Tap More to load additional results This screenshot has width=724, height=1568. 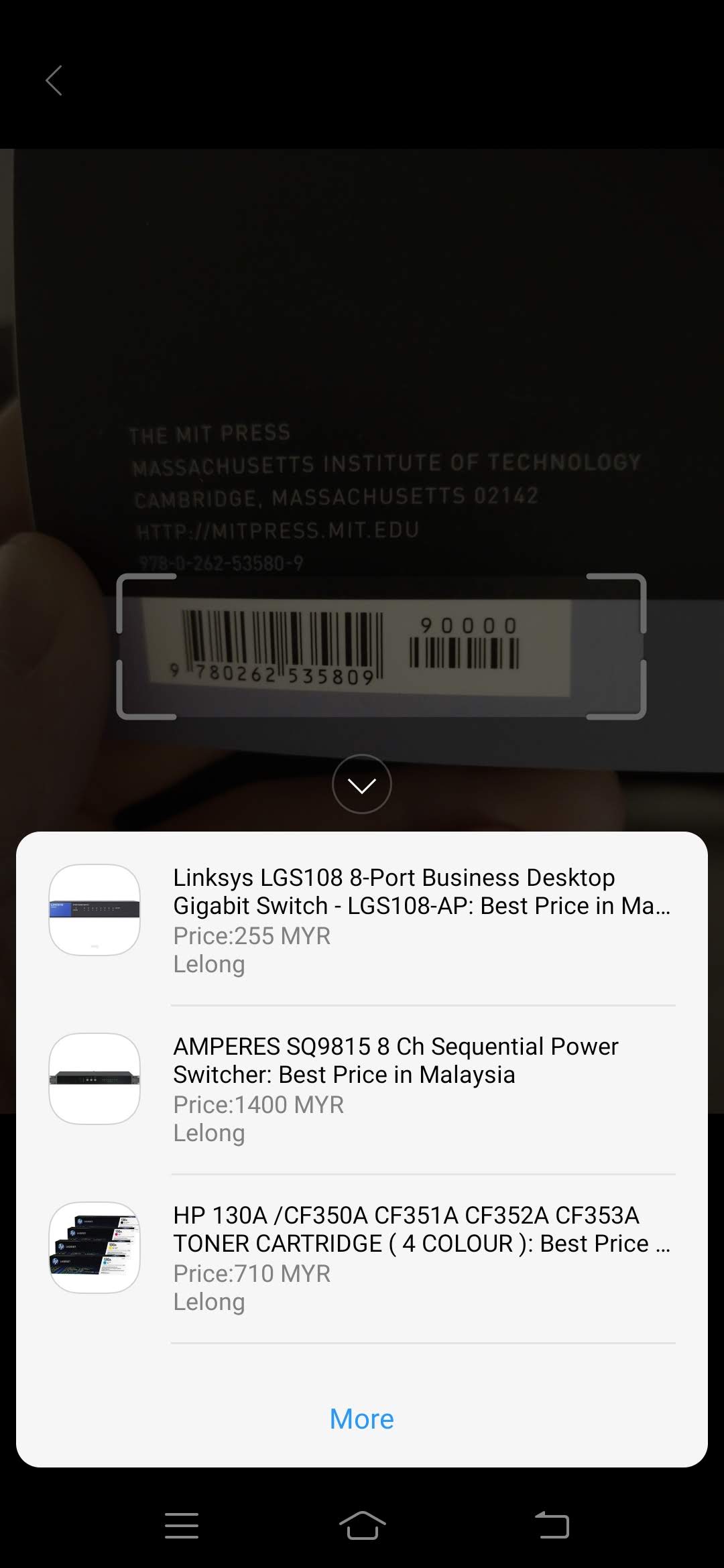point(362,1419)
